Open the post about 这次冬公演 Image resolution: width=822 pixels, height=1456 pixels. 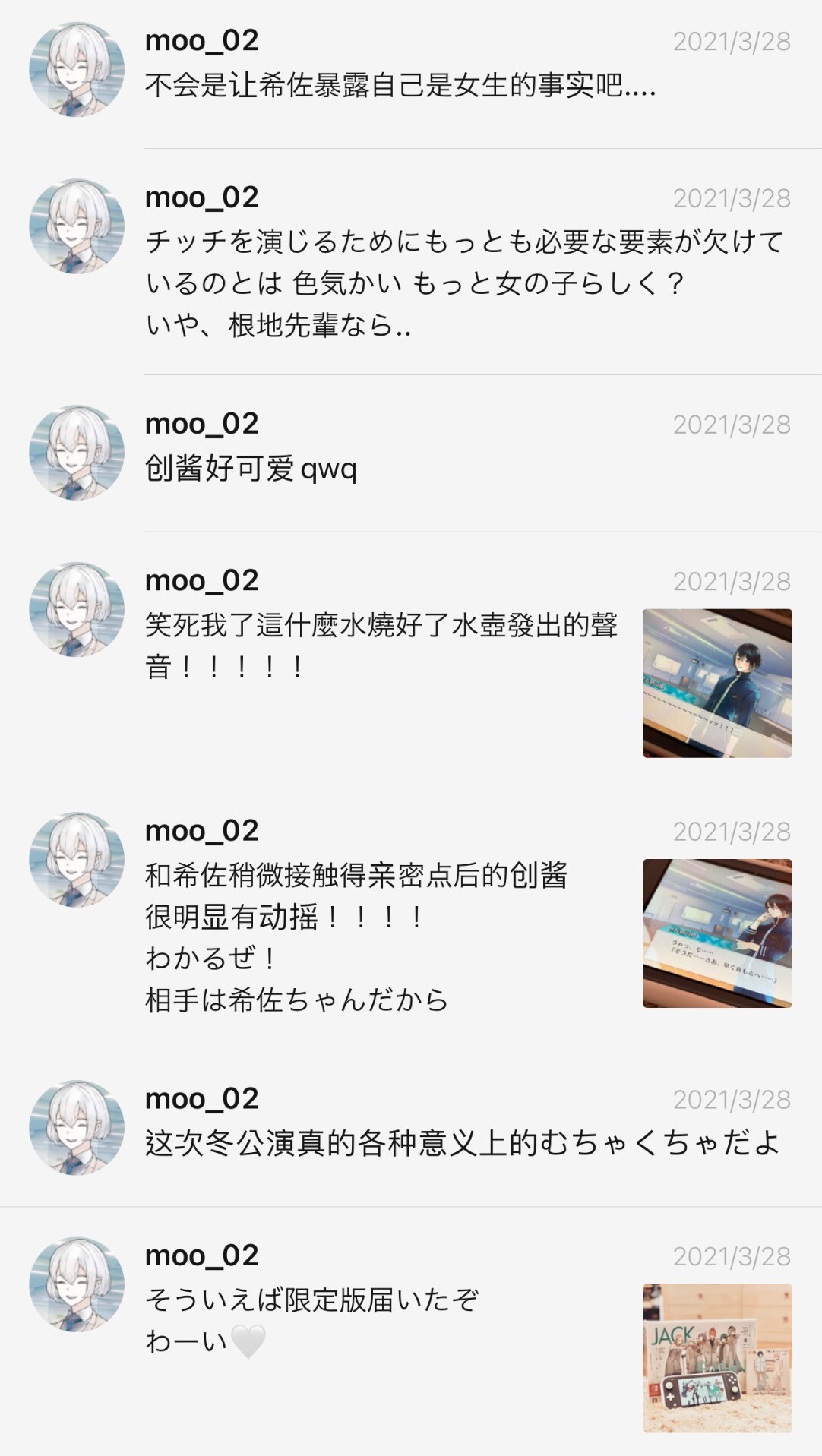coord(411,1129)
